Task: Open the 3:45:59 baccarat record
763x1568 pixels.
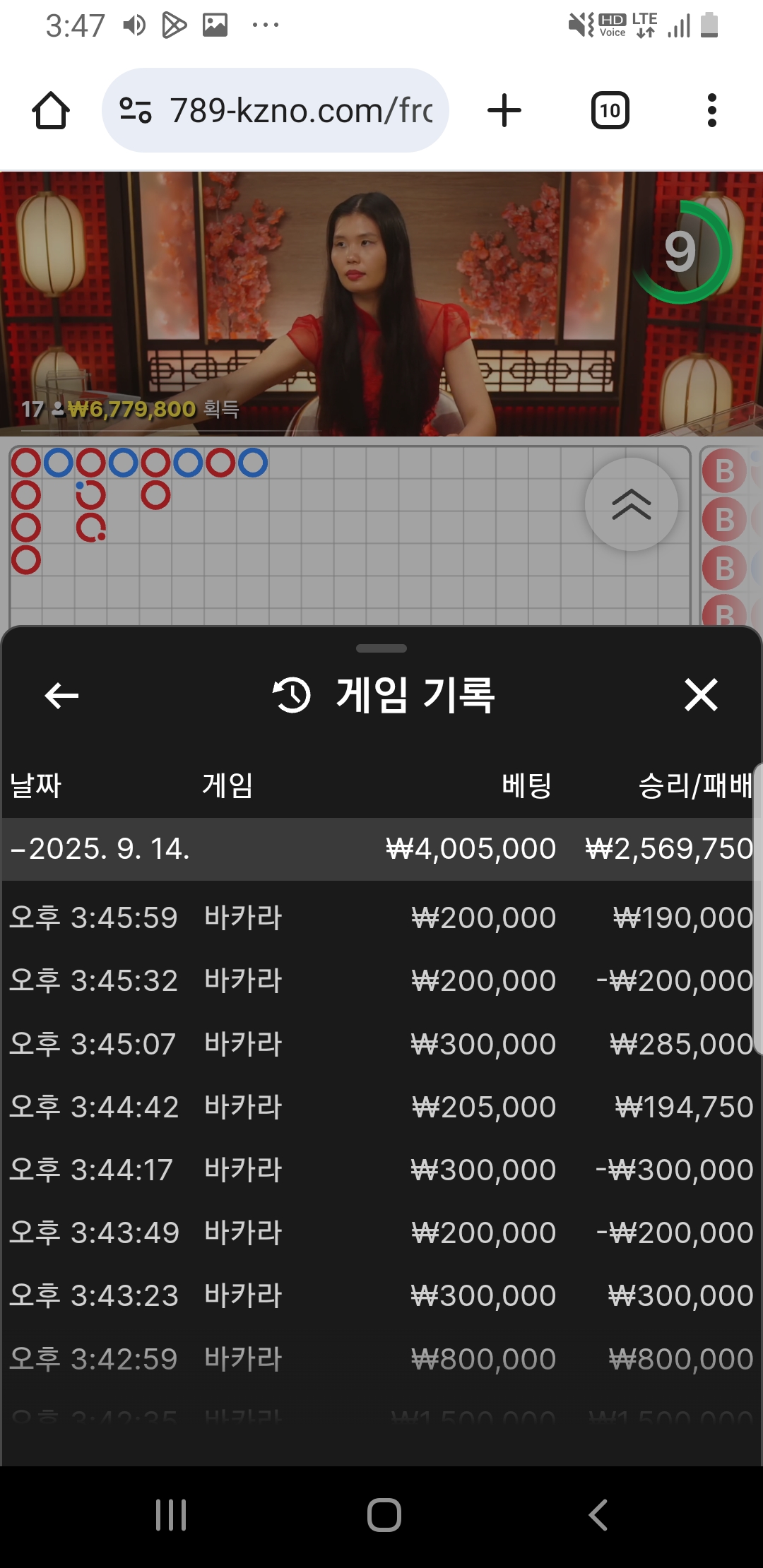Action: coord(381,917)
